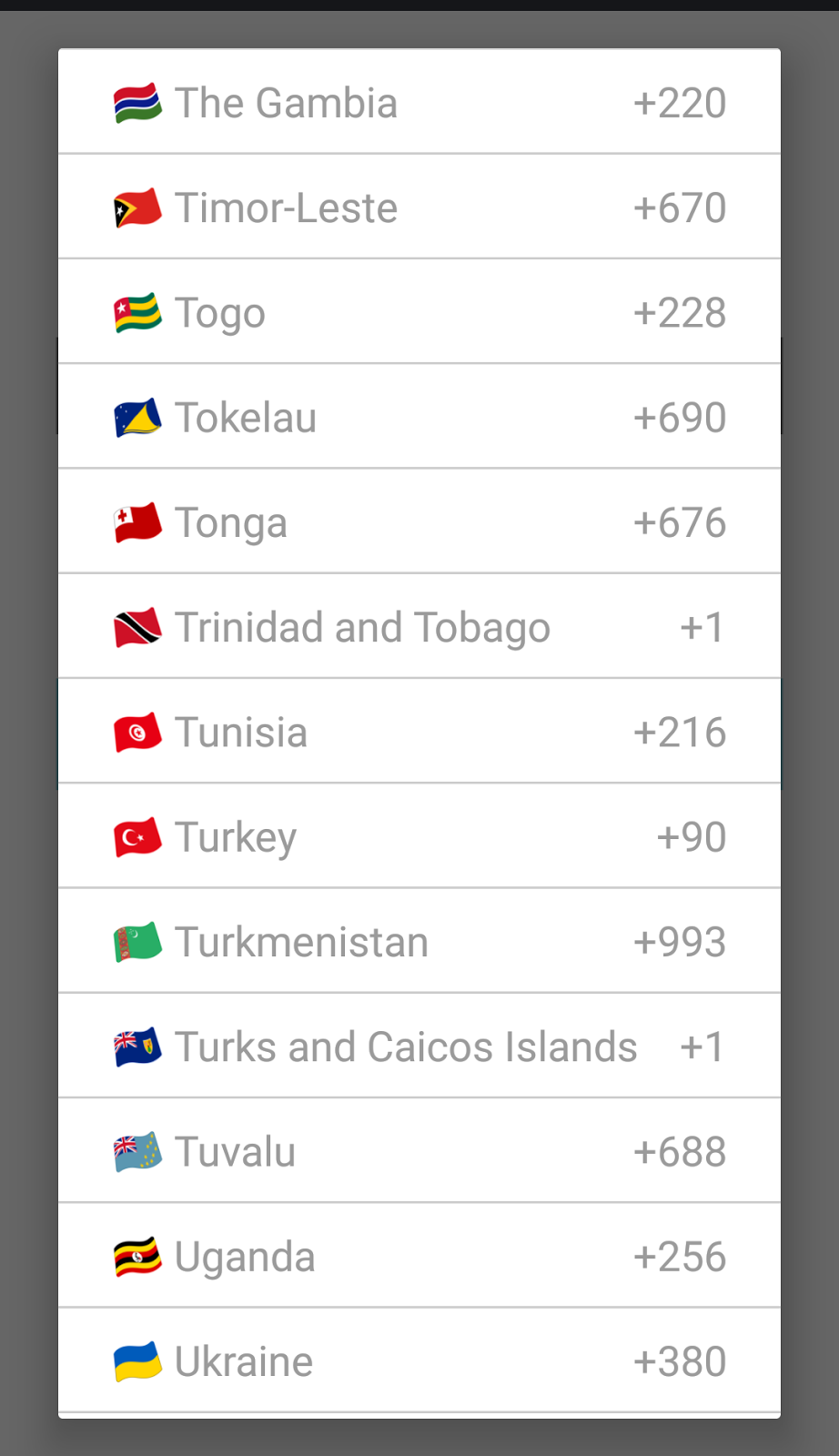The width and height of the screenshot is (839, 1456).
Task: Pick Tunisia +216
Action: pos(419,732)
